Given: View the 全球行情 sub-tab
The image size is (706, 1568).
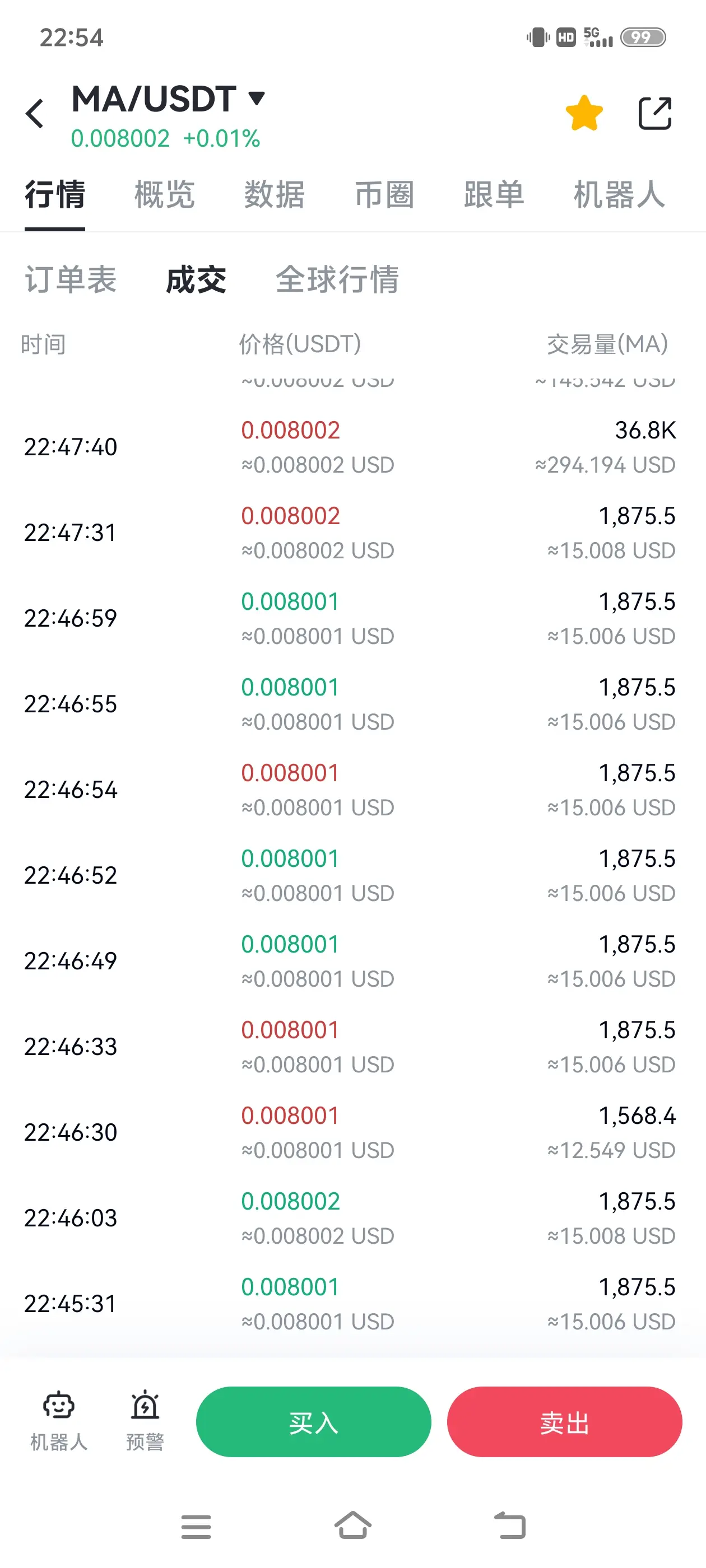Looking at the screenshot, I should [337, 279].
